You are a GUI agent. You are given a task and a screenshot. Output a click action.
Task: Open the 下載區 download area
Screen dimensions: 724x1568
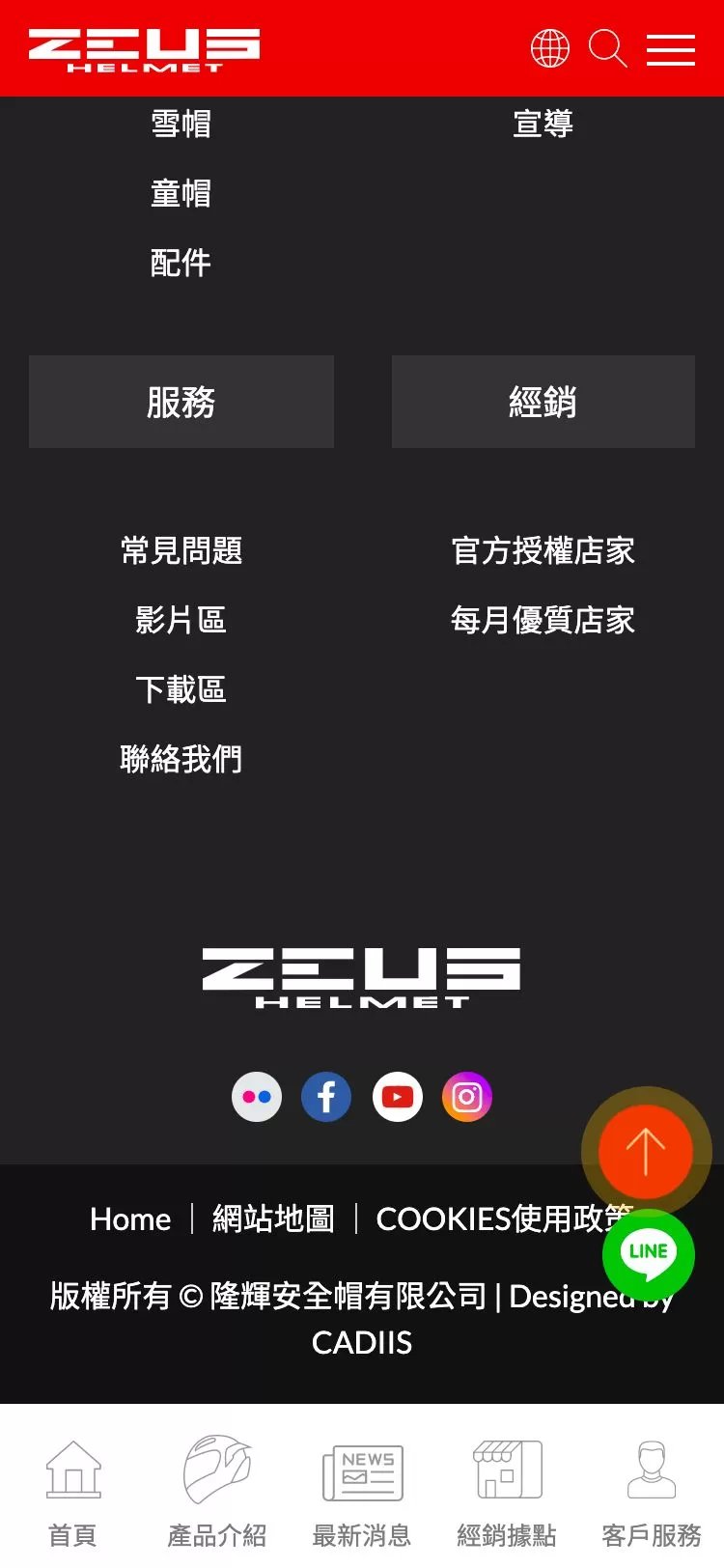pos(181,690)
